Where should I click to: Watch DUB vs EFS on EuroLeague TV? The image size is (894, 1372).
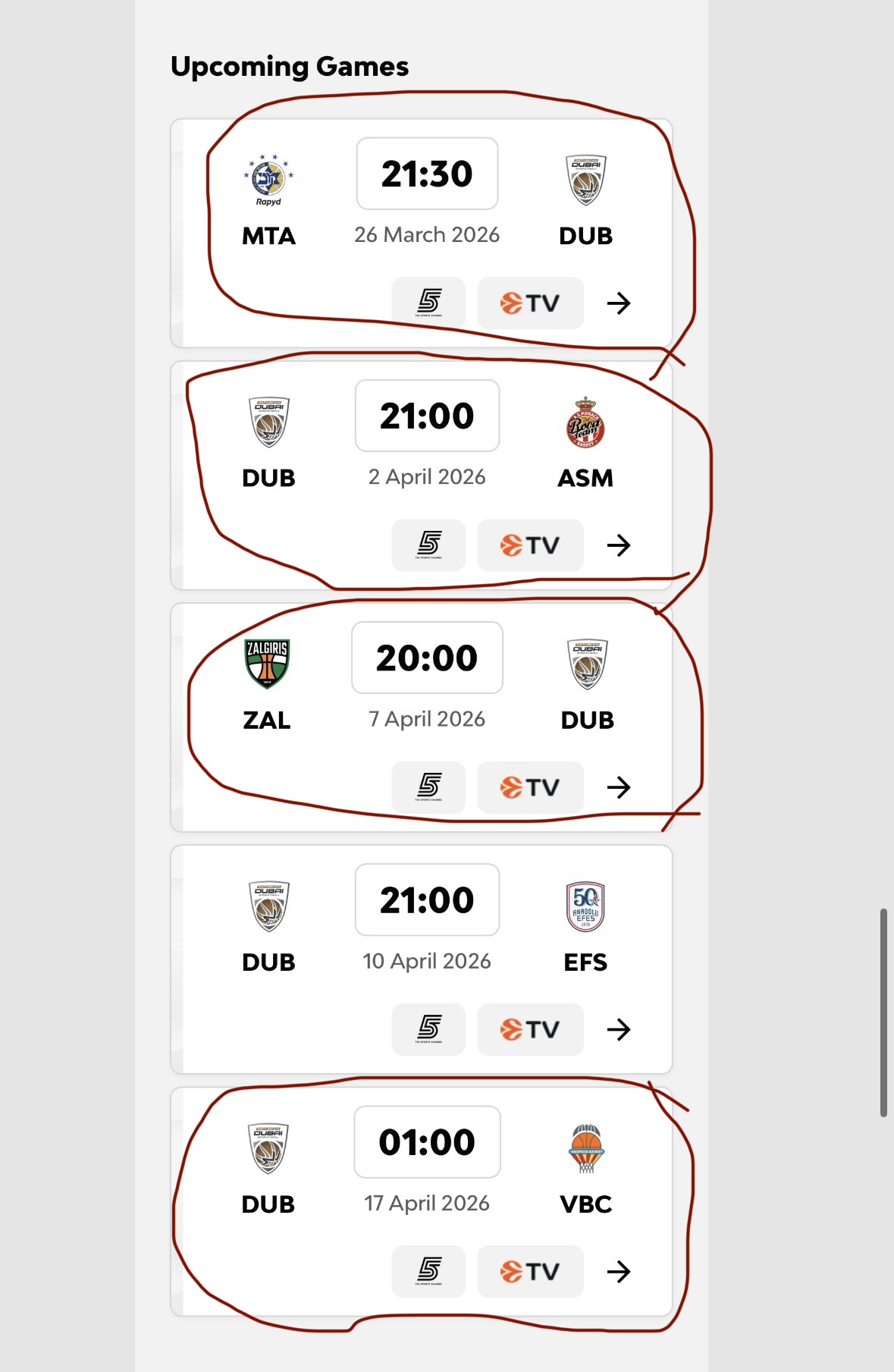click(530, 1029)
